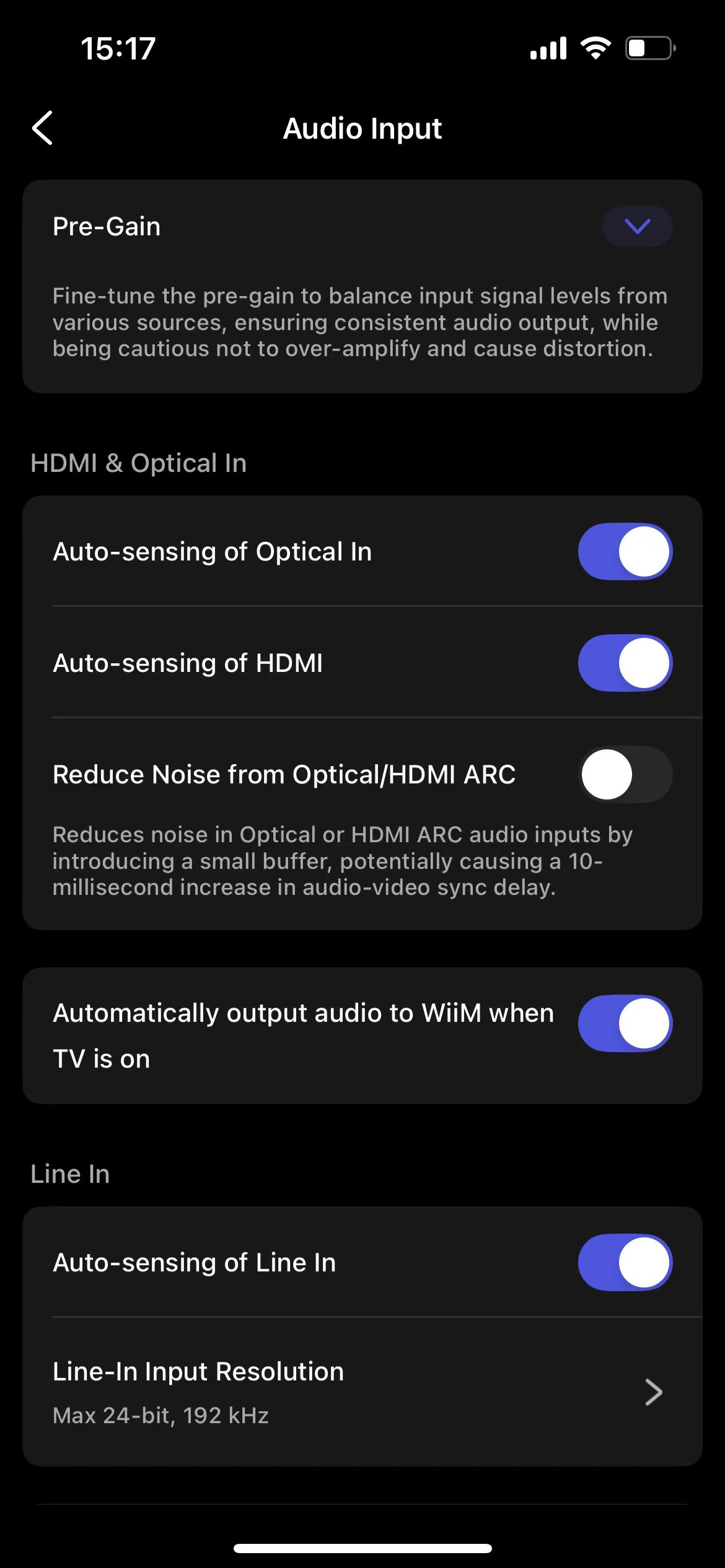This screenshot has width=725, height=1568.
Task: Go back from Audio Input
Action: tap(42, 128)
